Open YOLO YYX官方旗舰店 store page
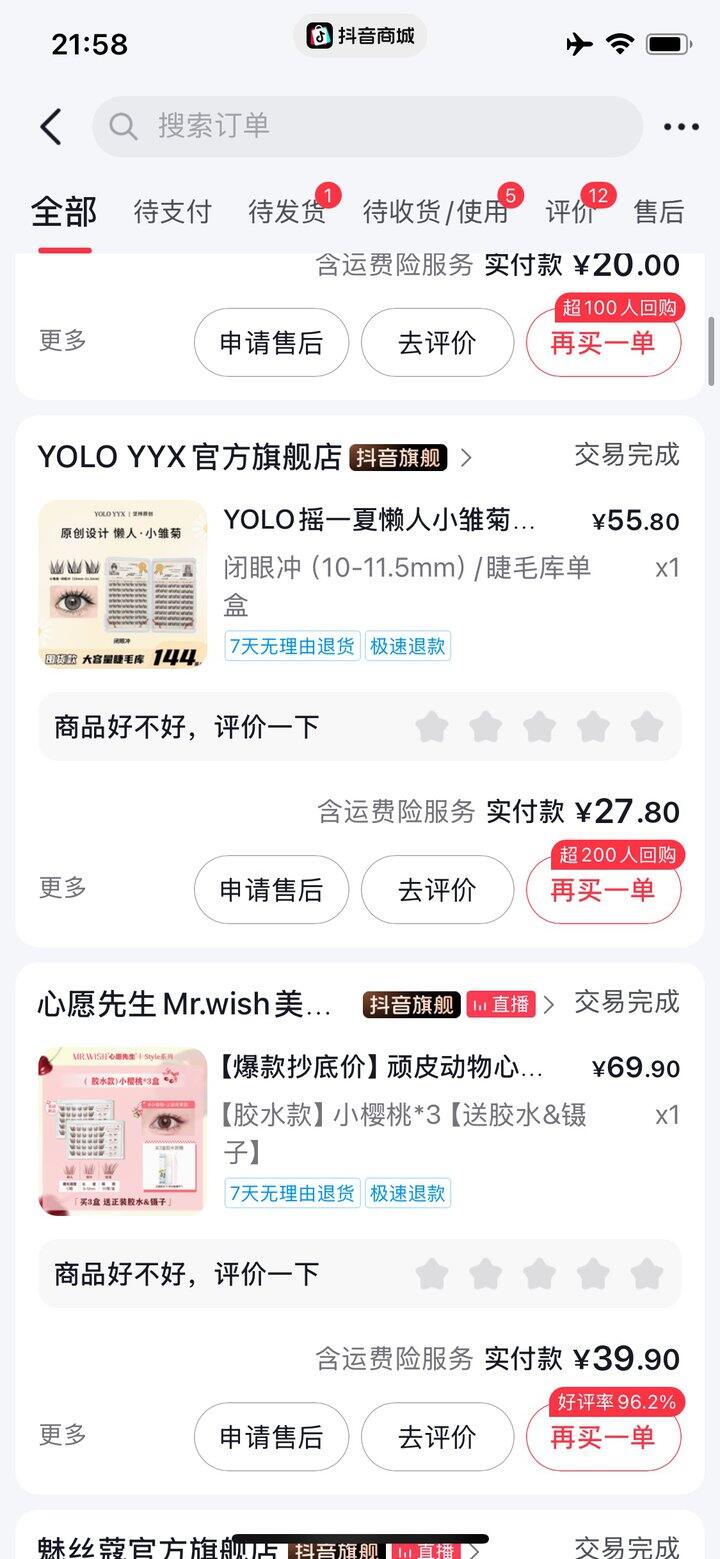This screenshot has height=1559, width=720. coord(190,457)
